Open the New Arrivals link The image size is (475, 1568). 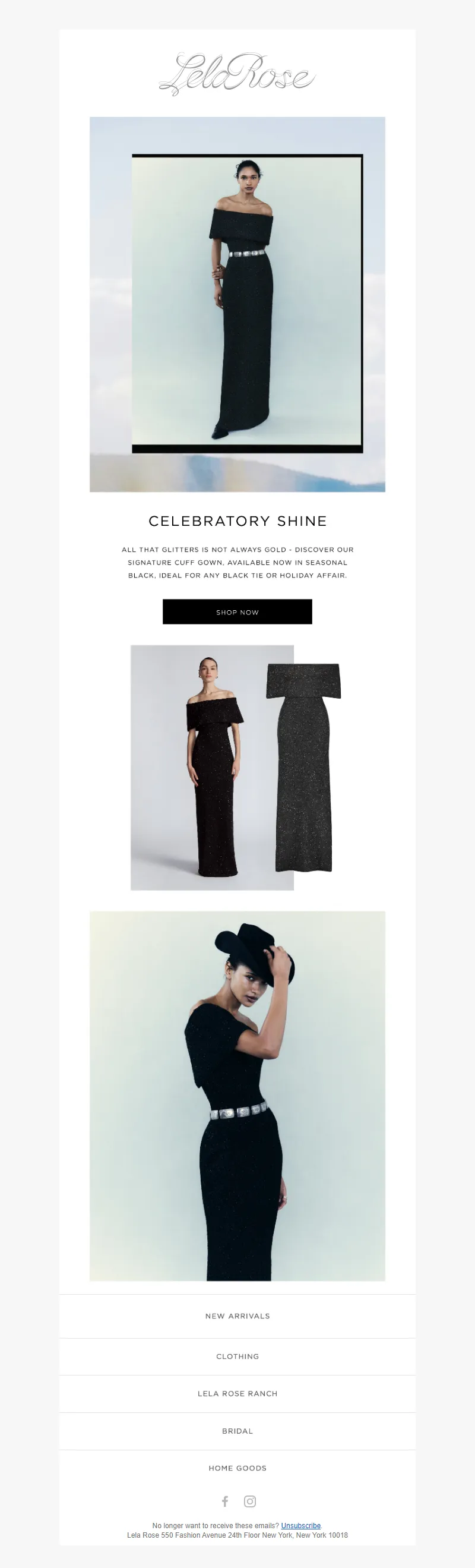click(237, 1315)
